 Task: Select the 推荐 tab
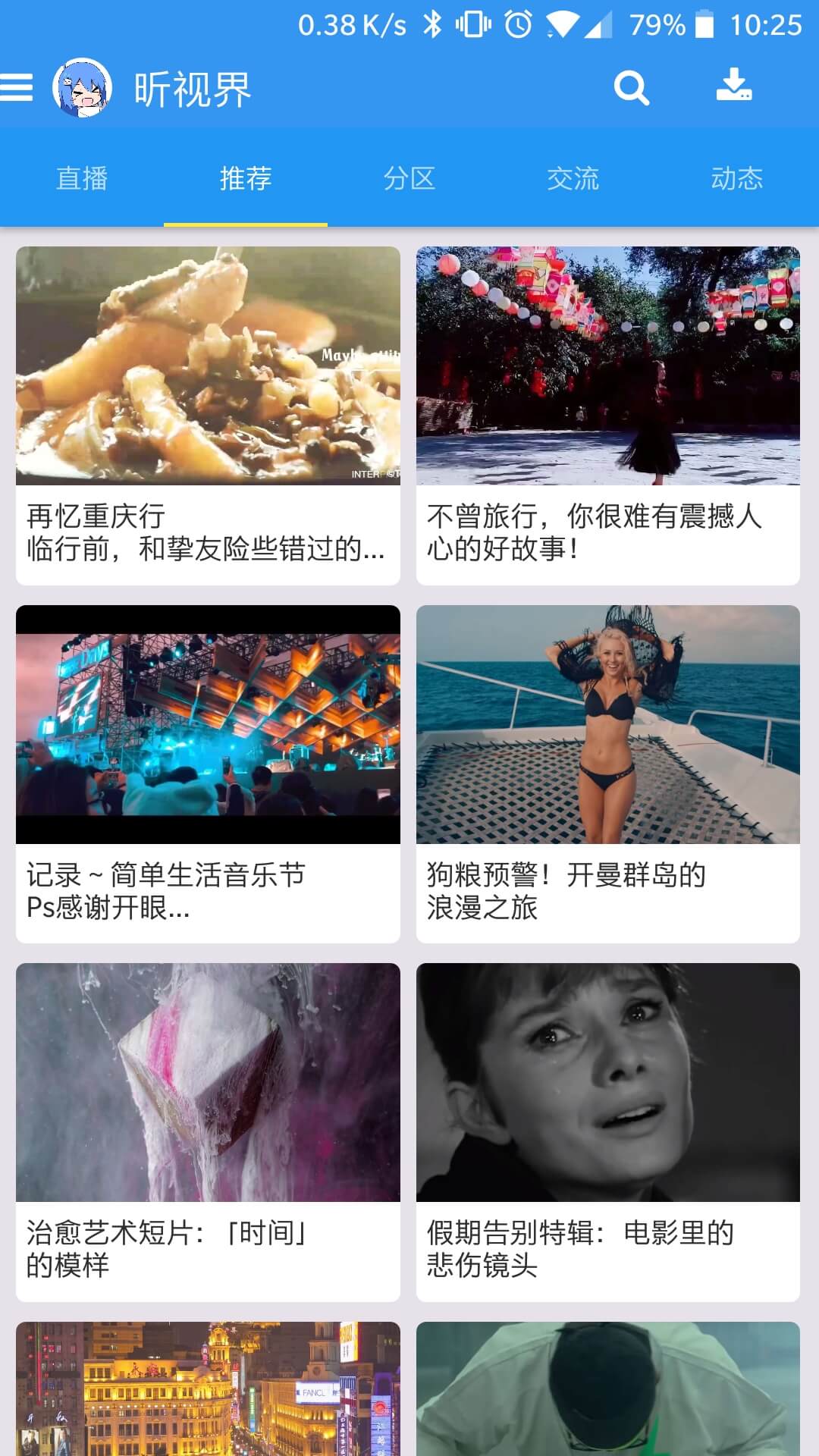pyautogui.click(x=246, y=179)
